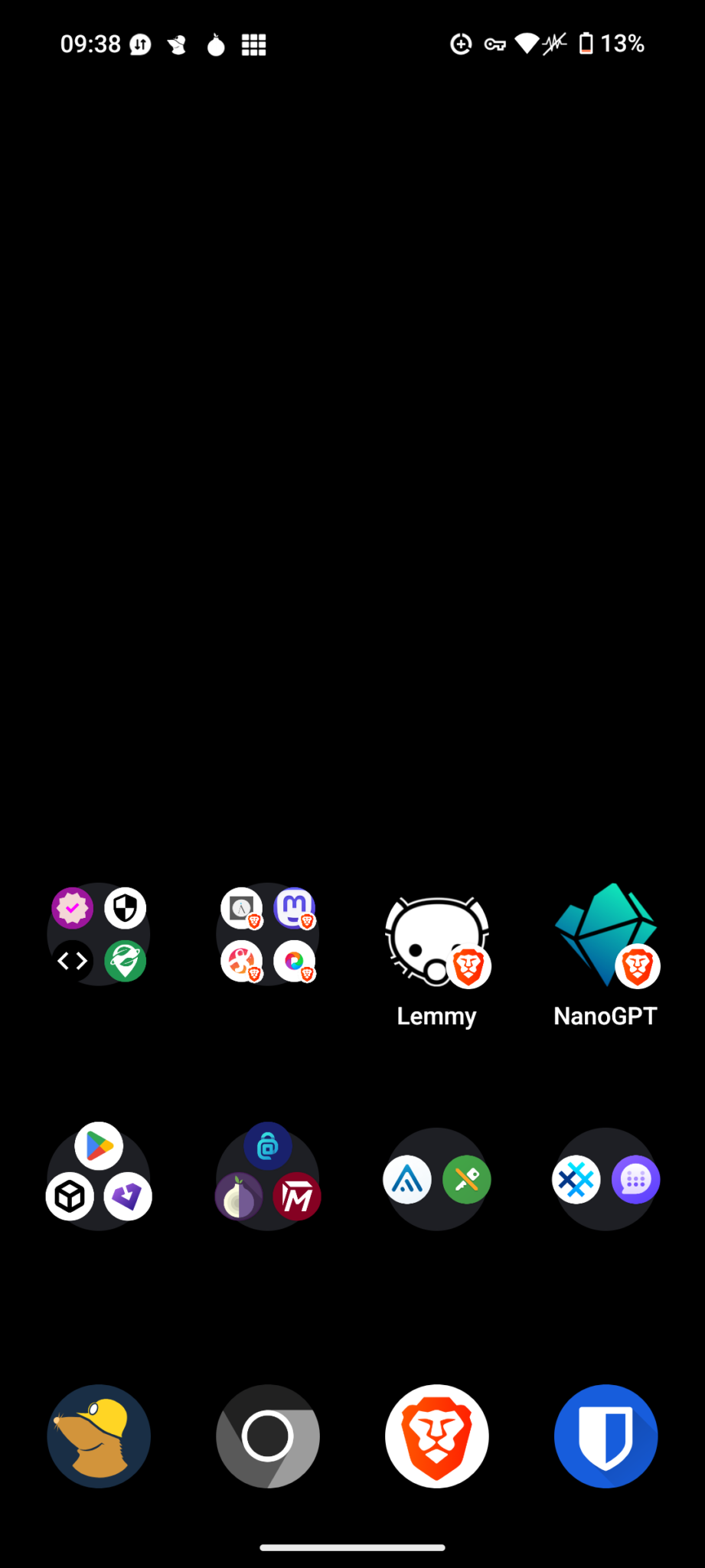705x1568 pixels.
Task: Open the folder with Tor Browser
Action: 268,1179
